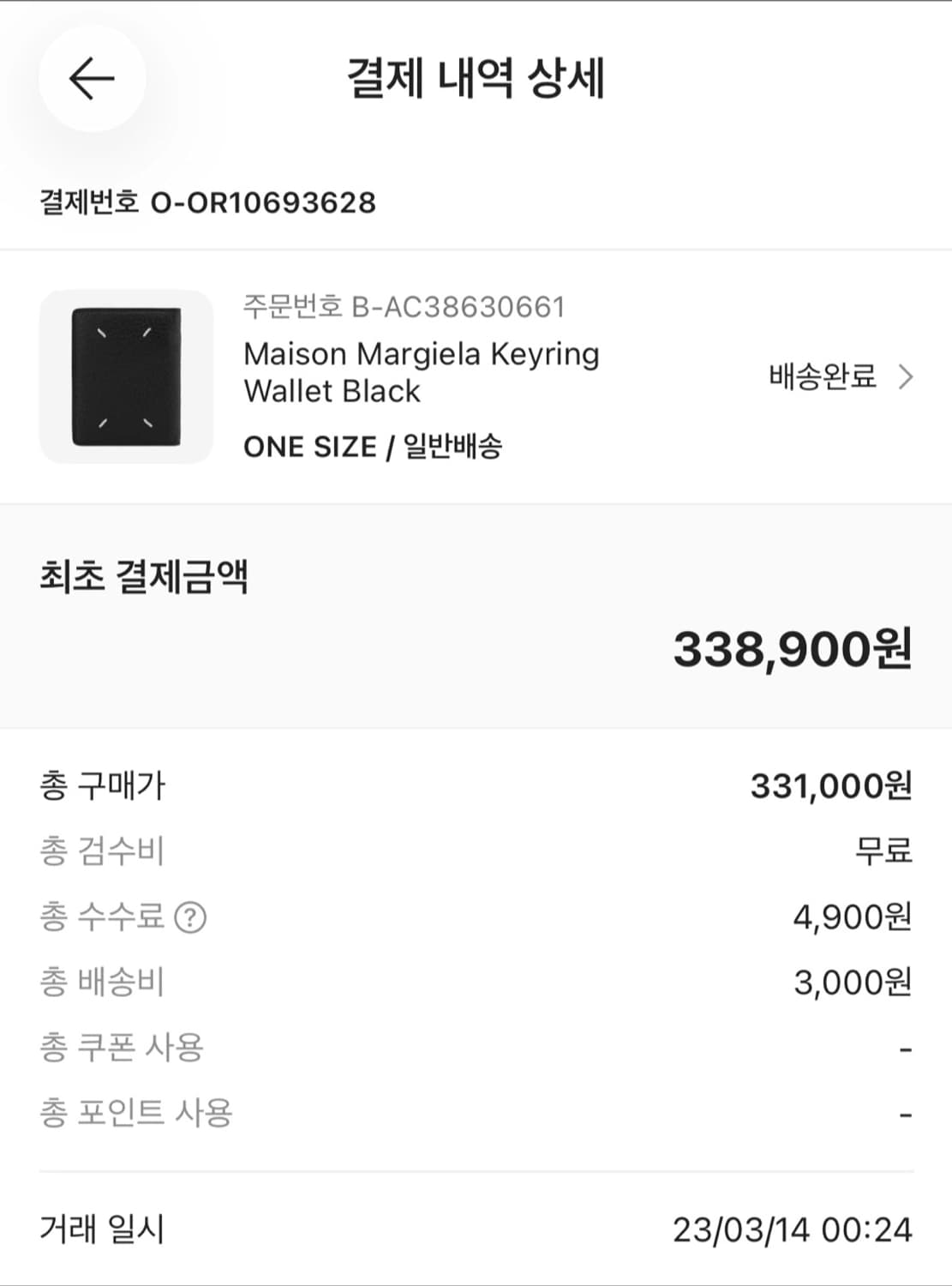Click the 총 쿠폰 사용 row
This screenshot has height=1286, width=952.
pos(123,1046)
